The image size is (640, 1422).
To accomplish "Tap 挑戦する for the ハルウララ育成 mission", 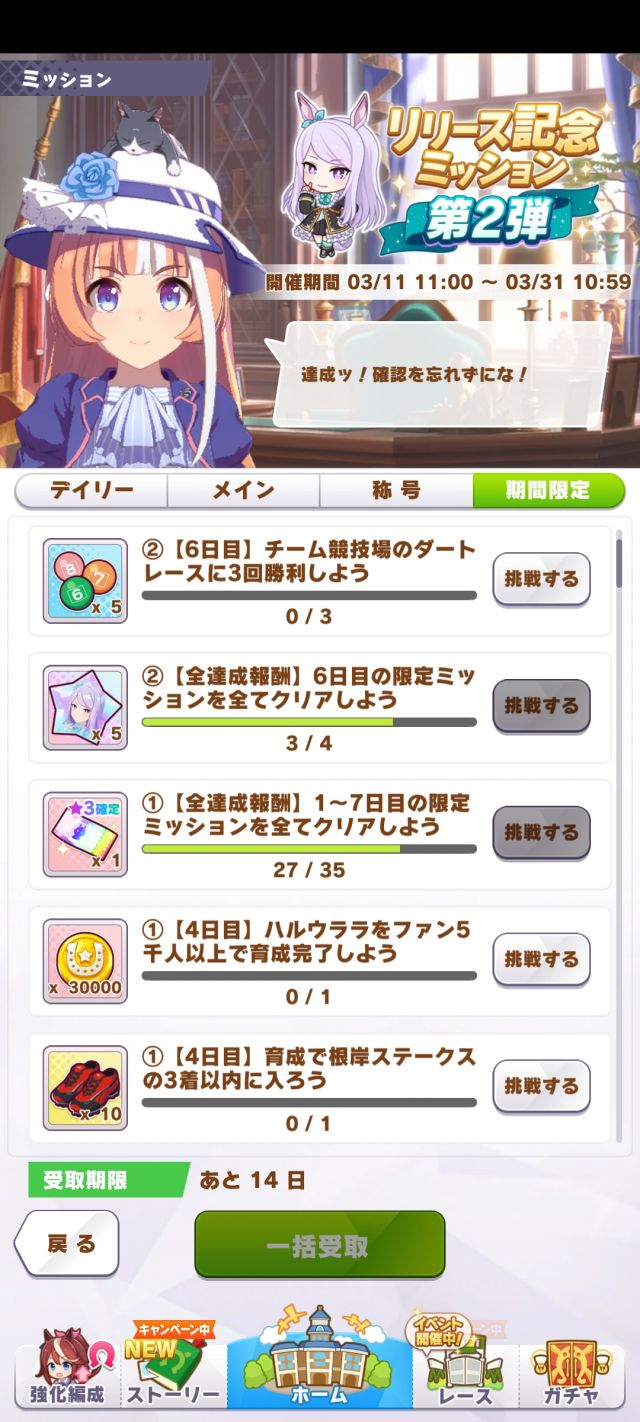I will pyautogui.click(x=541, y=960).
